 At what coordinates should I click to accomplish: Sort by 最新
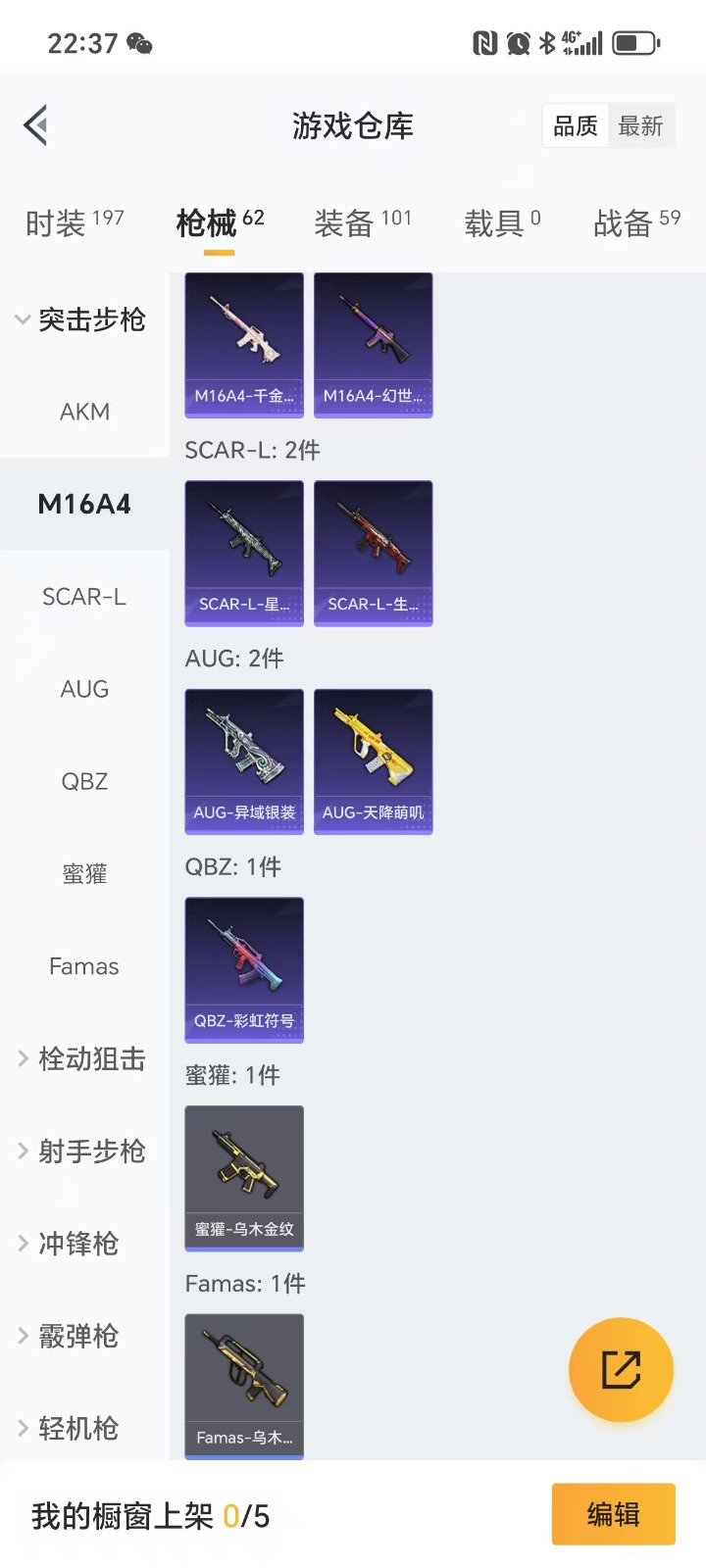pyautogui.click(x=640, y=126)
